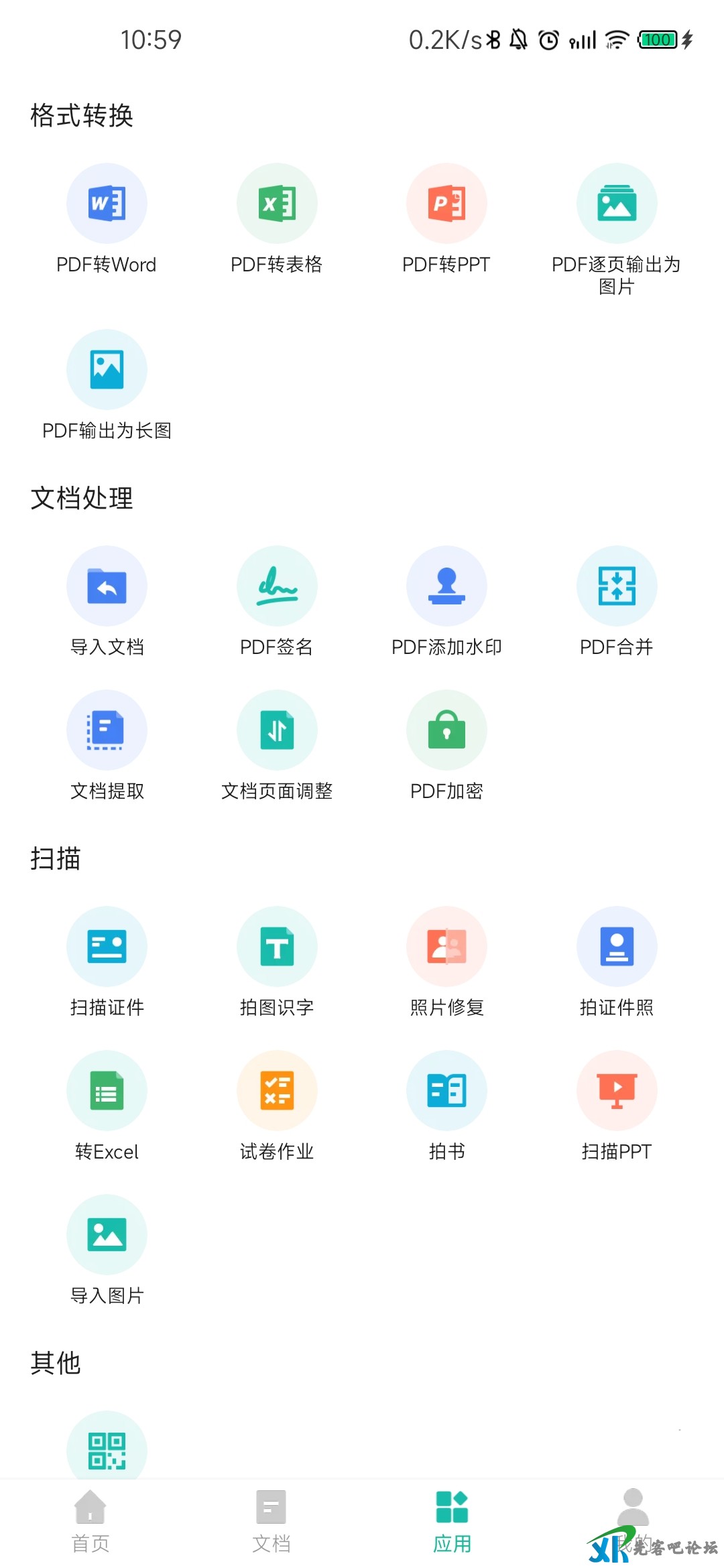This screenshot has height=1568, width=724.
Task: Switch to the 首页 tab
Action: click(90, 1521)
